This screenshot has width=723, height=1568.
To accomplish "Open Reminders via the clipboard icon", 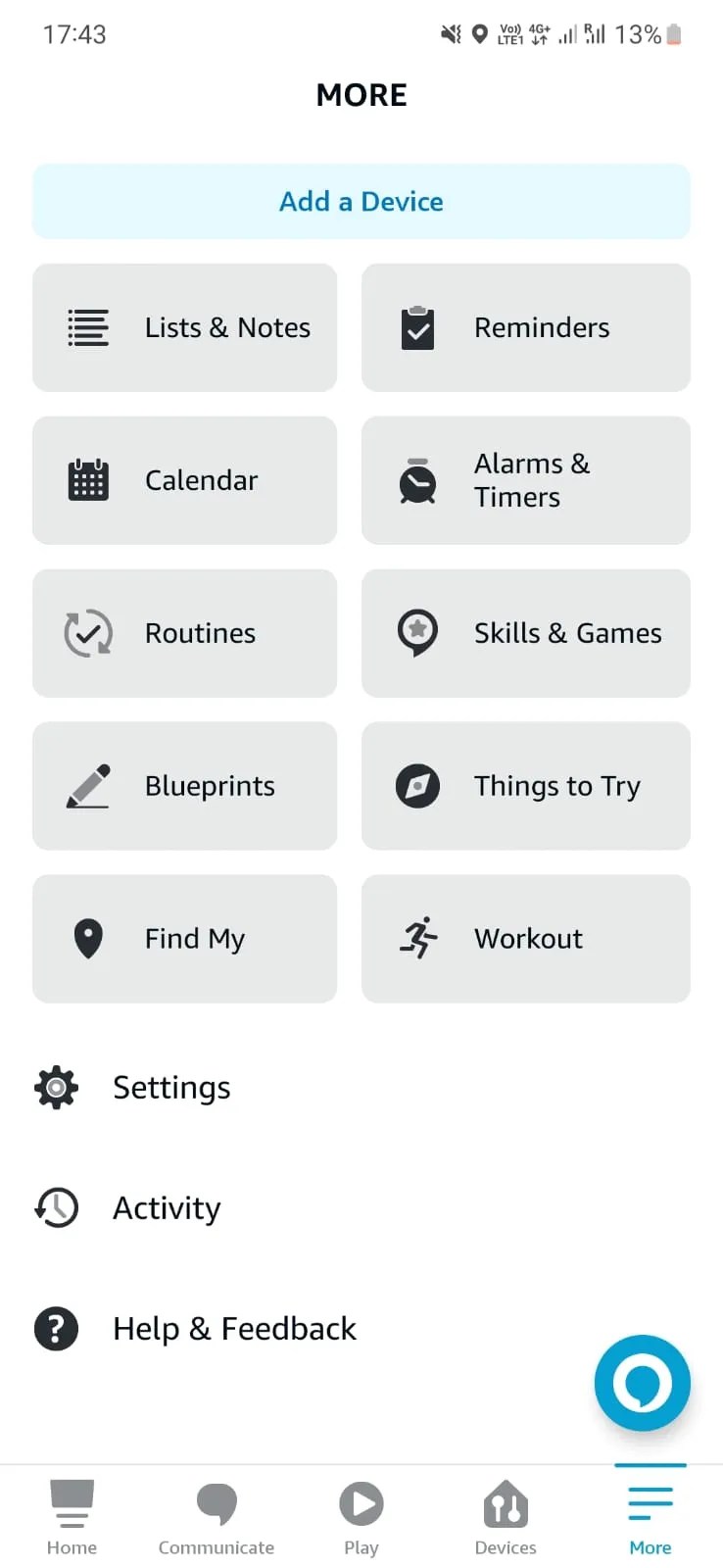I will pyautogui.click(x=417, y=327).
